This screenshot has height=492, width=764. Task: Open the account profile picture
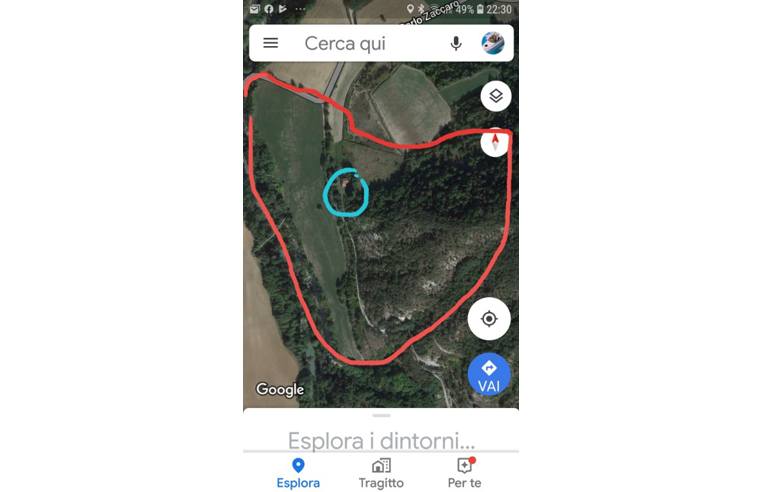(x=492, y=43)
